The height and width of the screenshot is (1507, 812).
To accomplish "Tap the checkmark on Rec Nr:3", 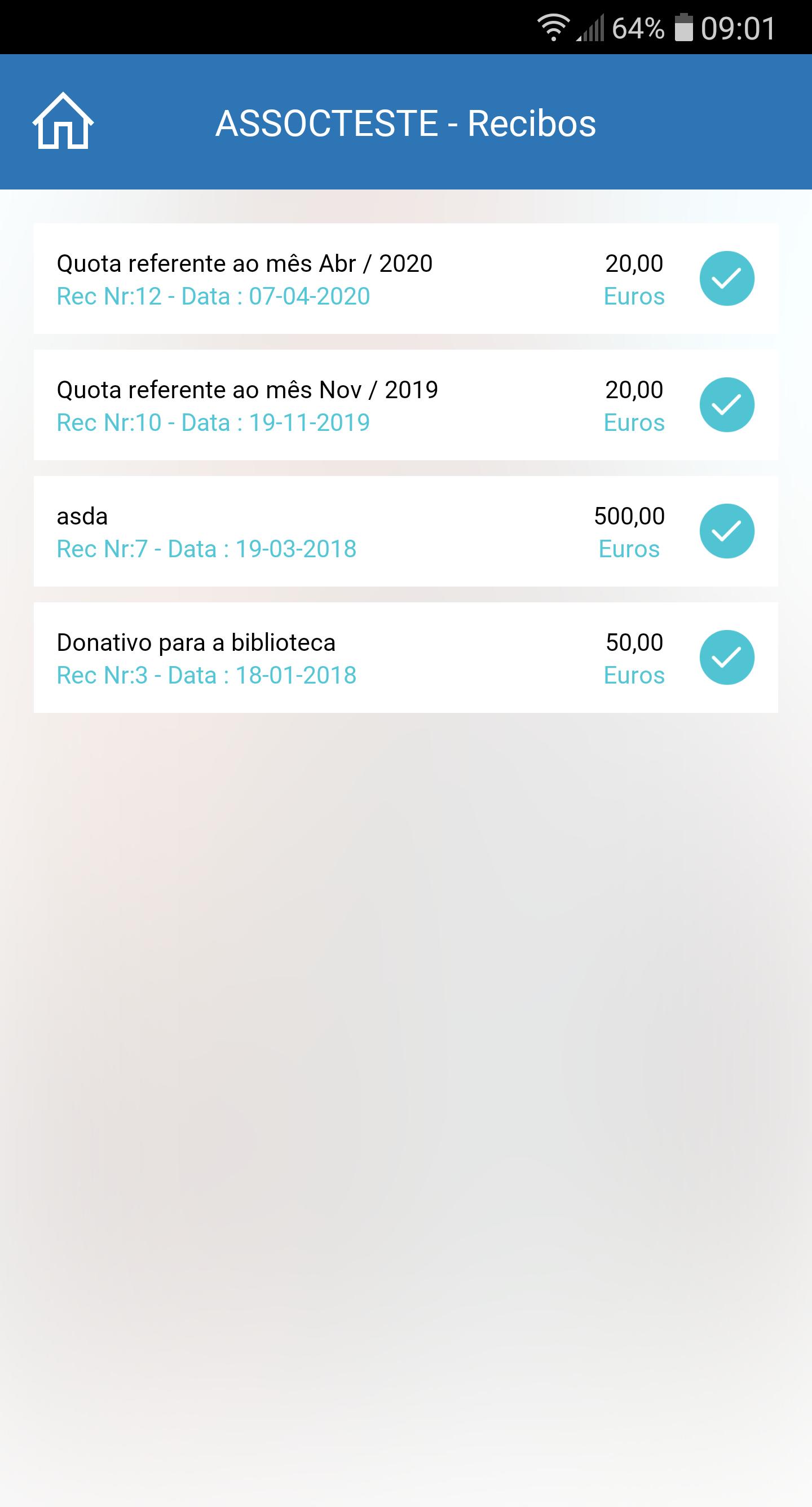I will coord(727,658).
